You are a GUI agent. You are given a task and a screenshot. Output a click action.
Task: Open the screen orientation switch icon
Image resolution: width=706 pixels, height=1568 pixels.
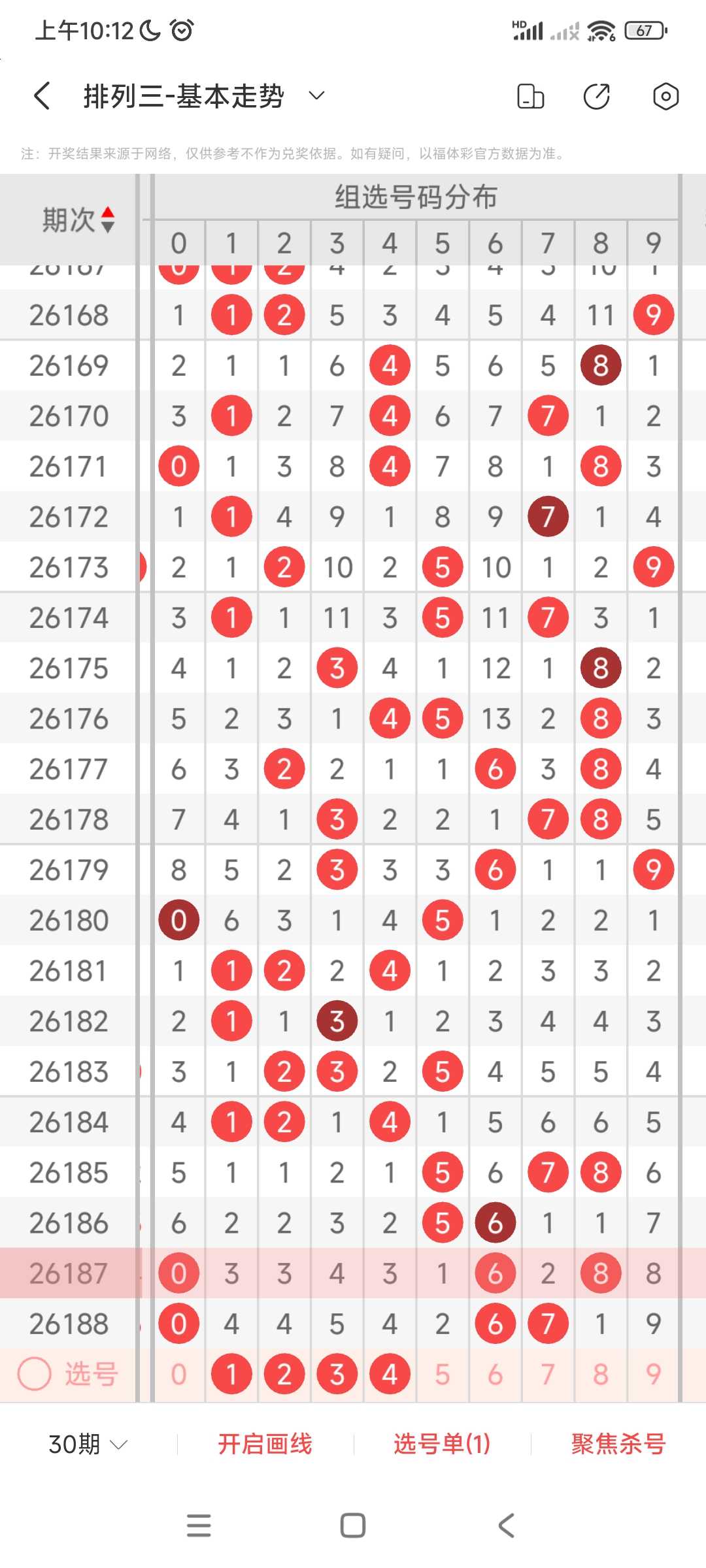(530, 96)
